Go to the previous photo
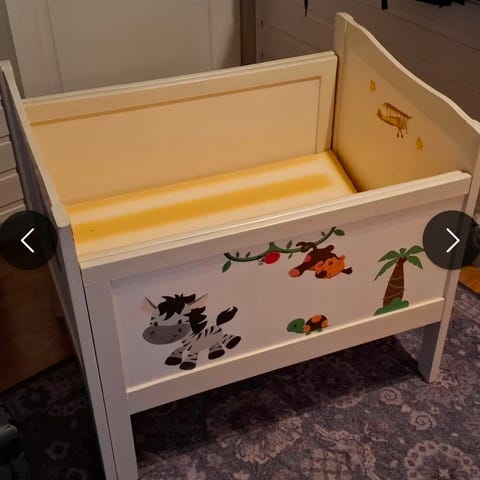The height and width of the screenshot is (480, 480). pos(28,240)
